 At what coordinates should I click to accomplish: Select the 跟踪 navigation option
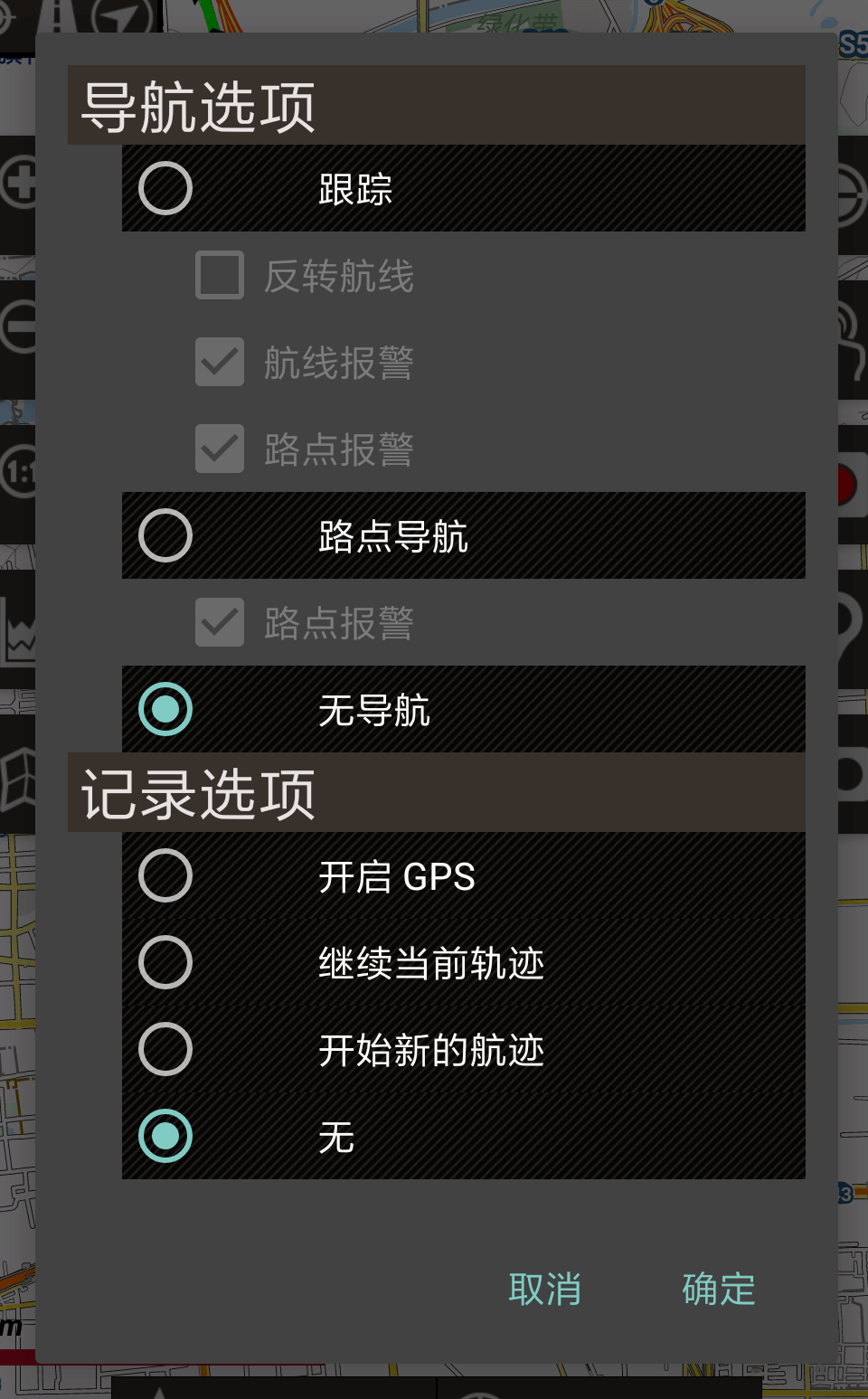(x=165, y=188)
